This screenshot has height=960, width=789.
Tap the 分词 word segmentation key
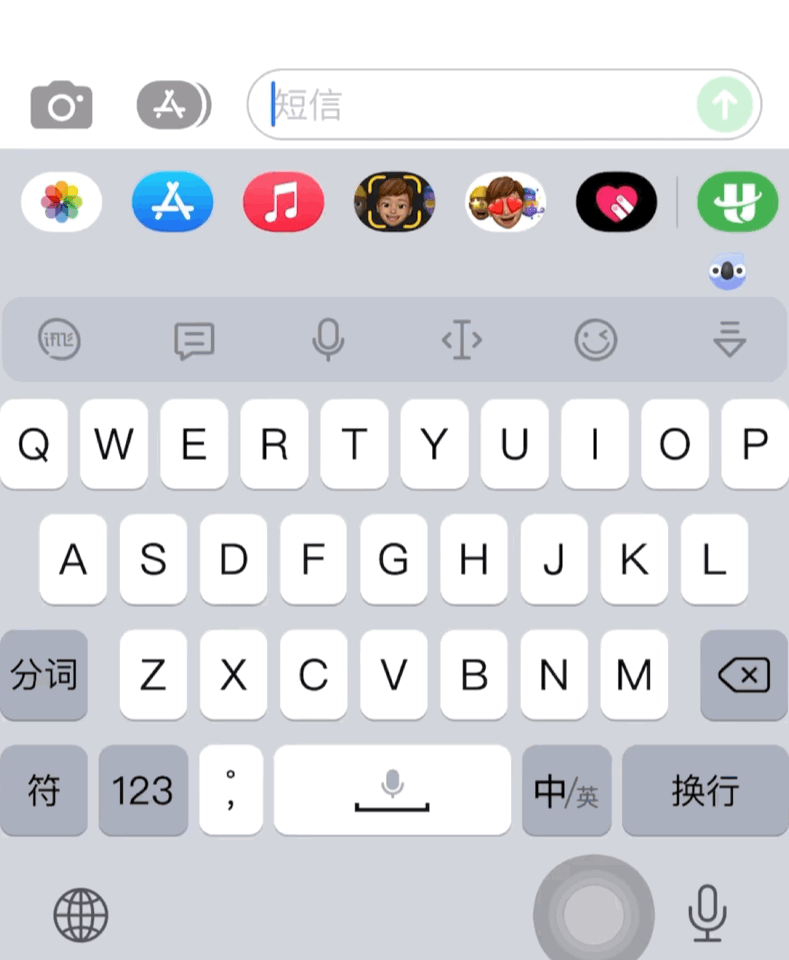[44, 675]
